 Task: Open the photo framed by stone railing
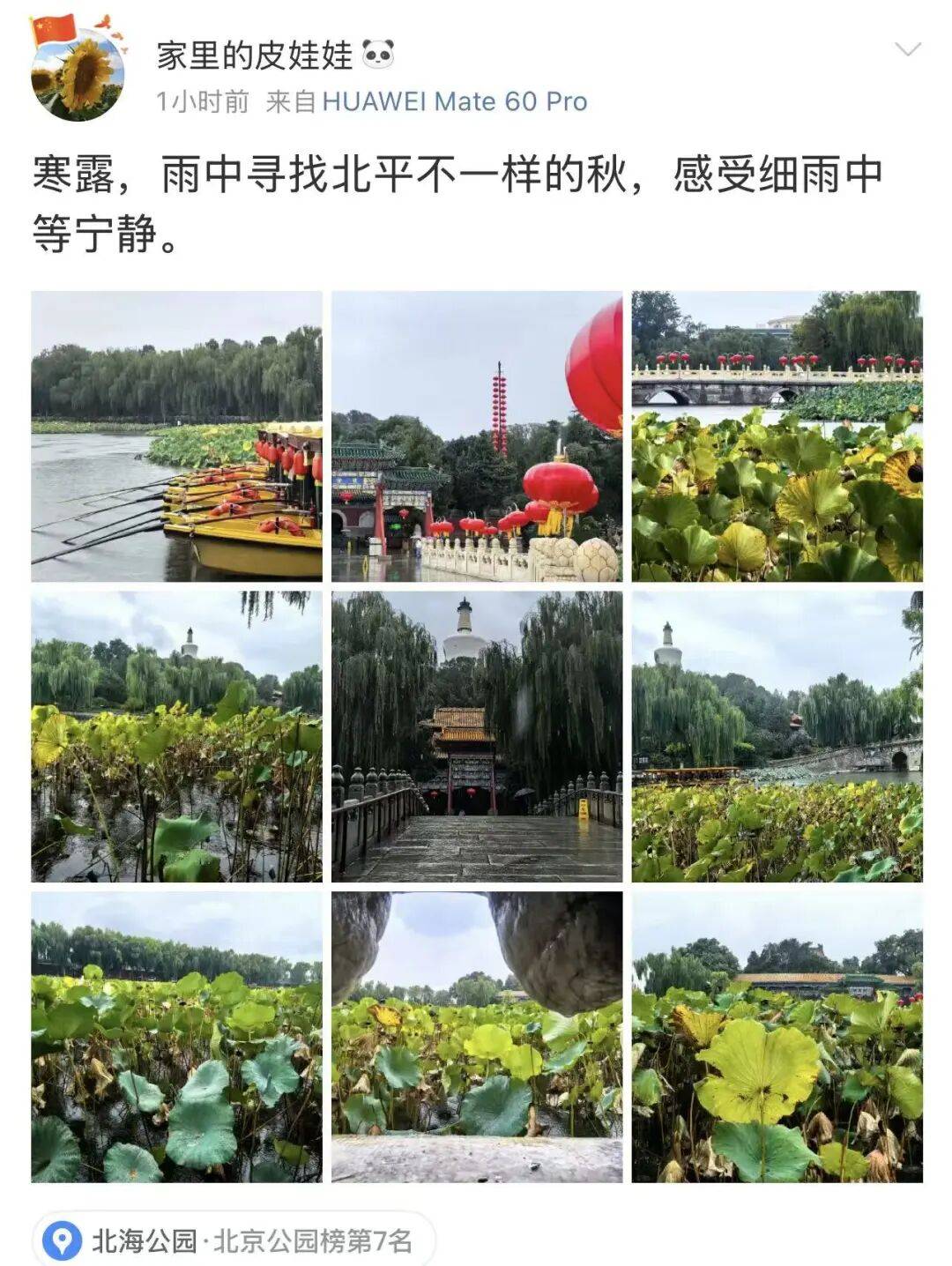coord(477,1037)
